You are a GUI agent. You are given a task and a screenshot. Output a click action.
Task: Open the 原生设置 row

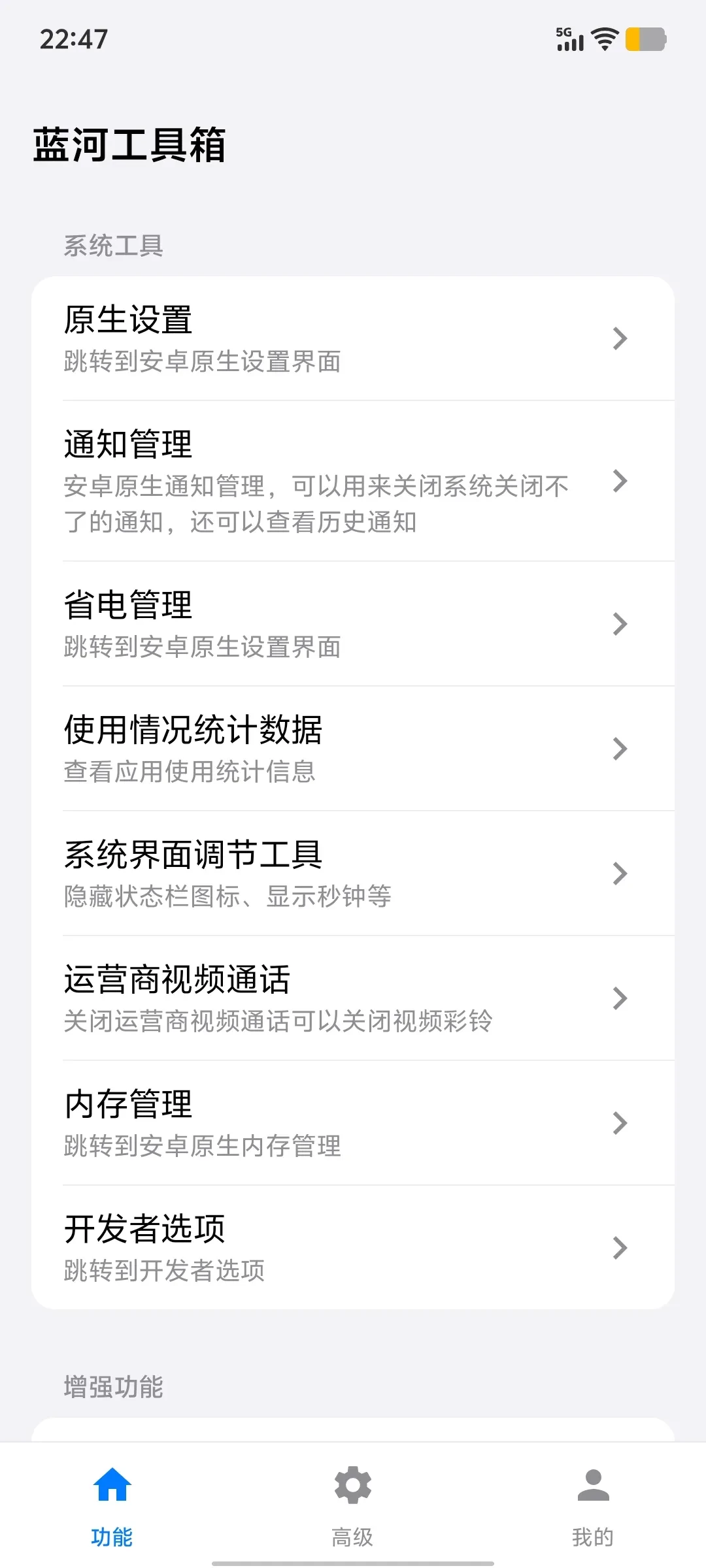pyautogui.click(x=353, y=338)
